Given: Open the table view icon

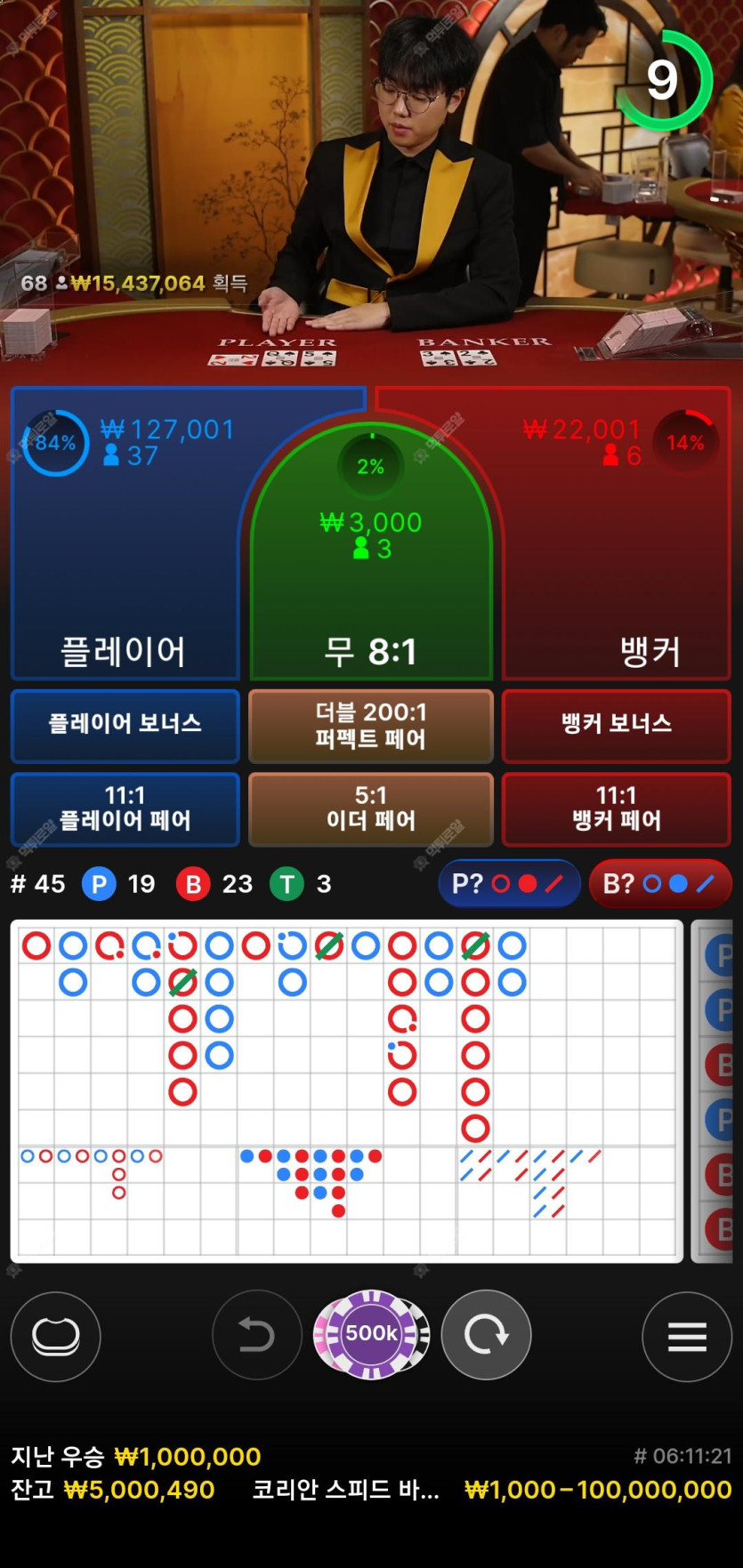Looking at the screenshot, I should pyautogui.click(x=55, y=1336).
